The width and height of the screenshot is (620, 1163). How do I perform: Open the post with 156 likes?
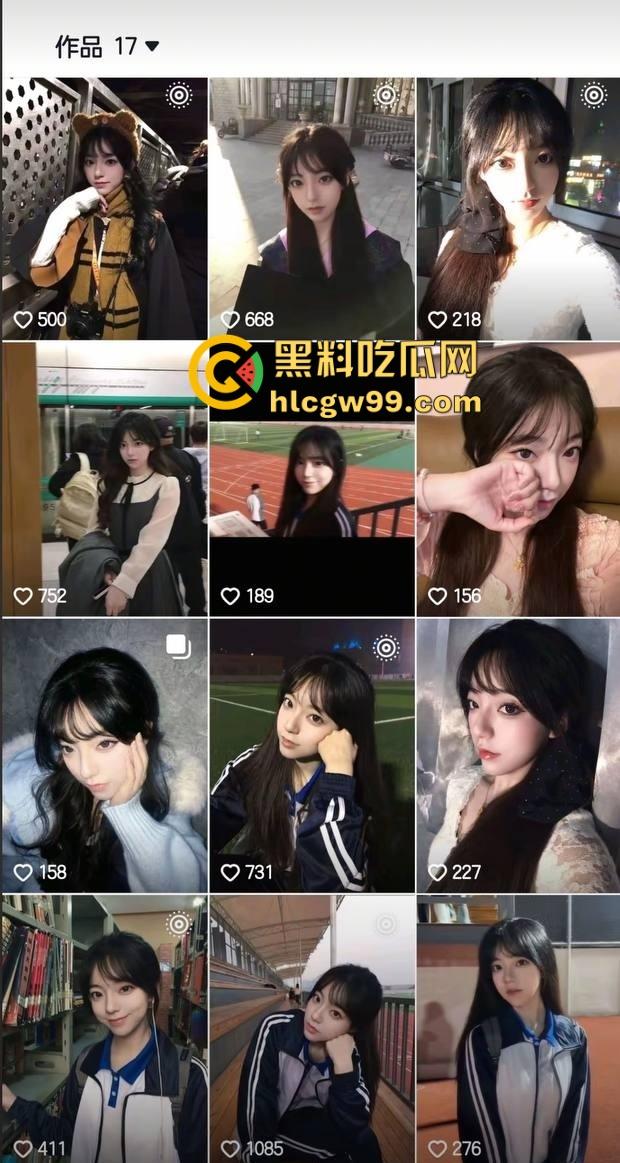pos(518,480)
